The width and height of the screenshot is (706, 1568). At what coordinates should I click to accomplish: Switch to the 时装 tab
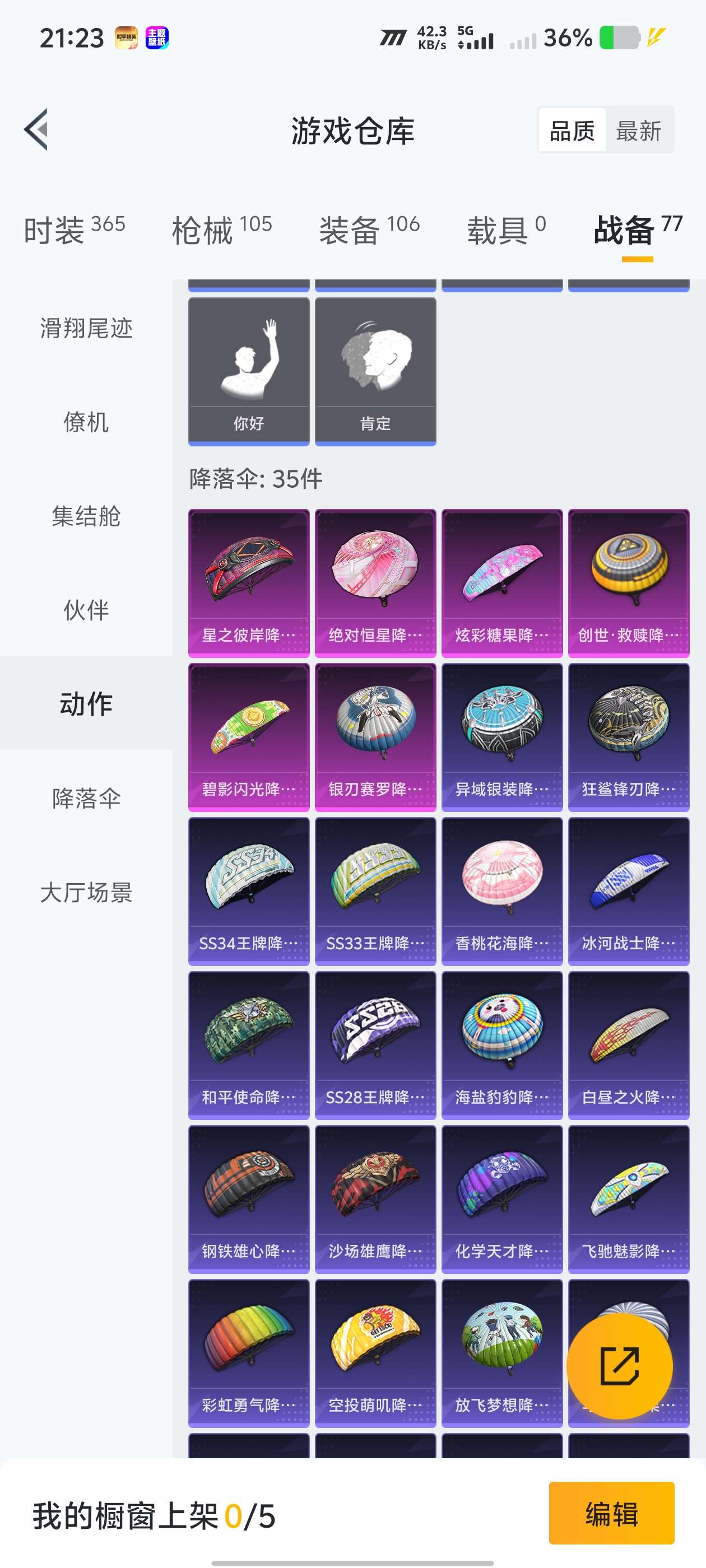[75, 230]
